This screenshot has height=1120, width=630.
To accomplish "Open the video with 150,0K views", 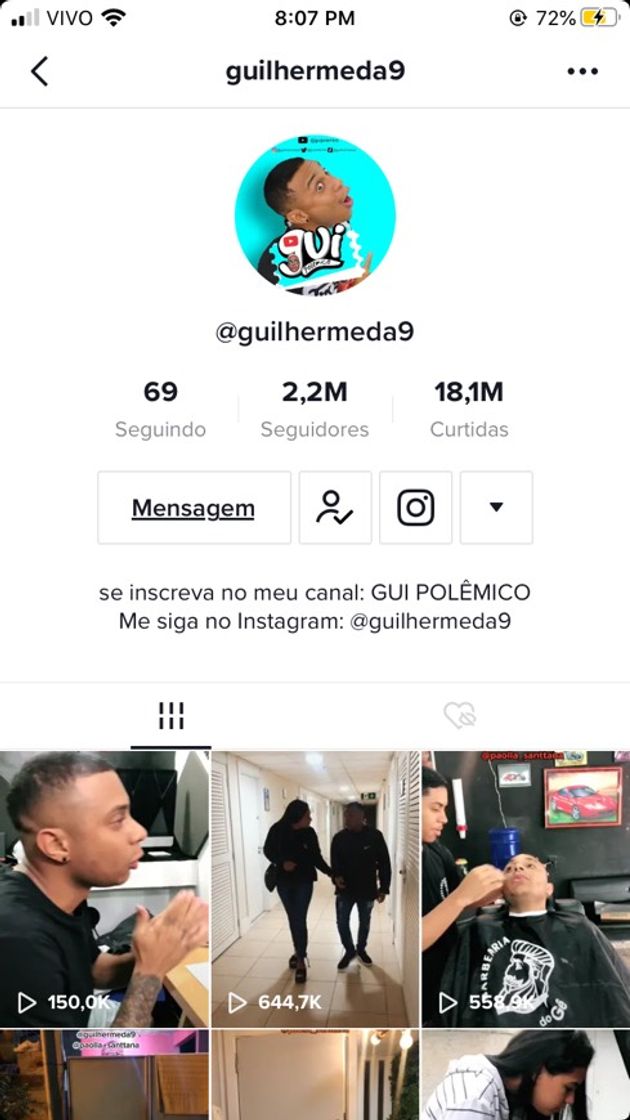I will [104, 888].
